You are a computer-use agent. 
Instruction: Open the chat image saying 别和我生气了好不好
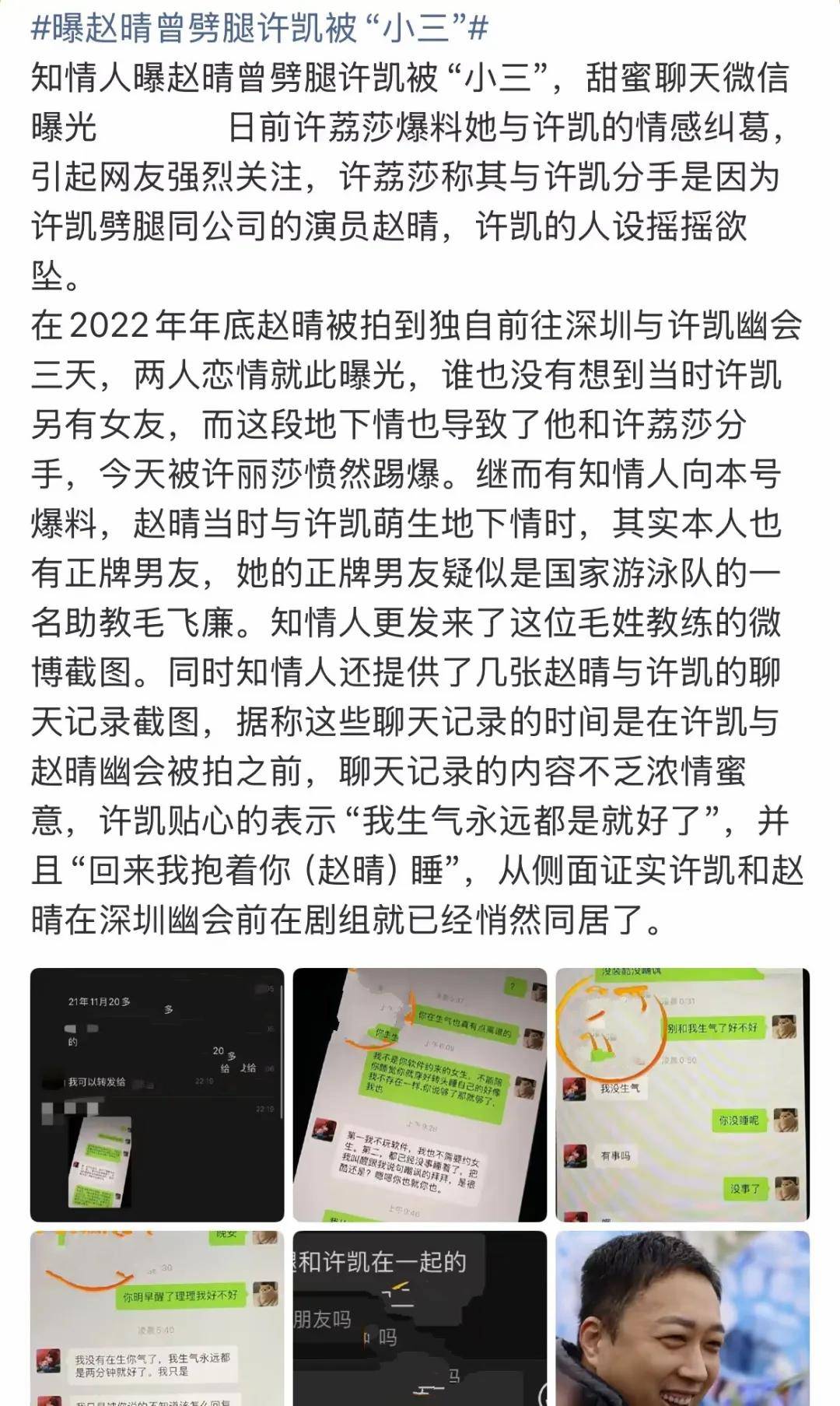pyautogui.click(x=683, y=1095)
